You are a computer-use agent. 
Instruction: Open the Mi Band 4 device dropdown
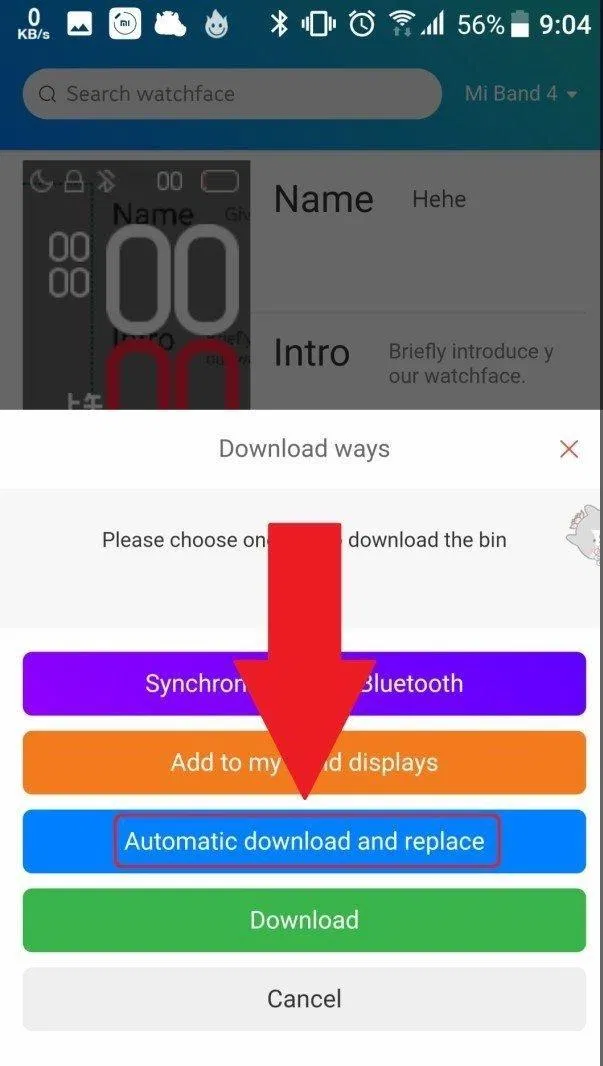coord(521,94)
